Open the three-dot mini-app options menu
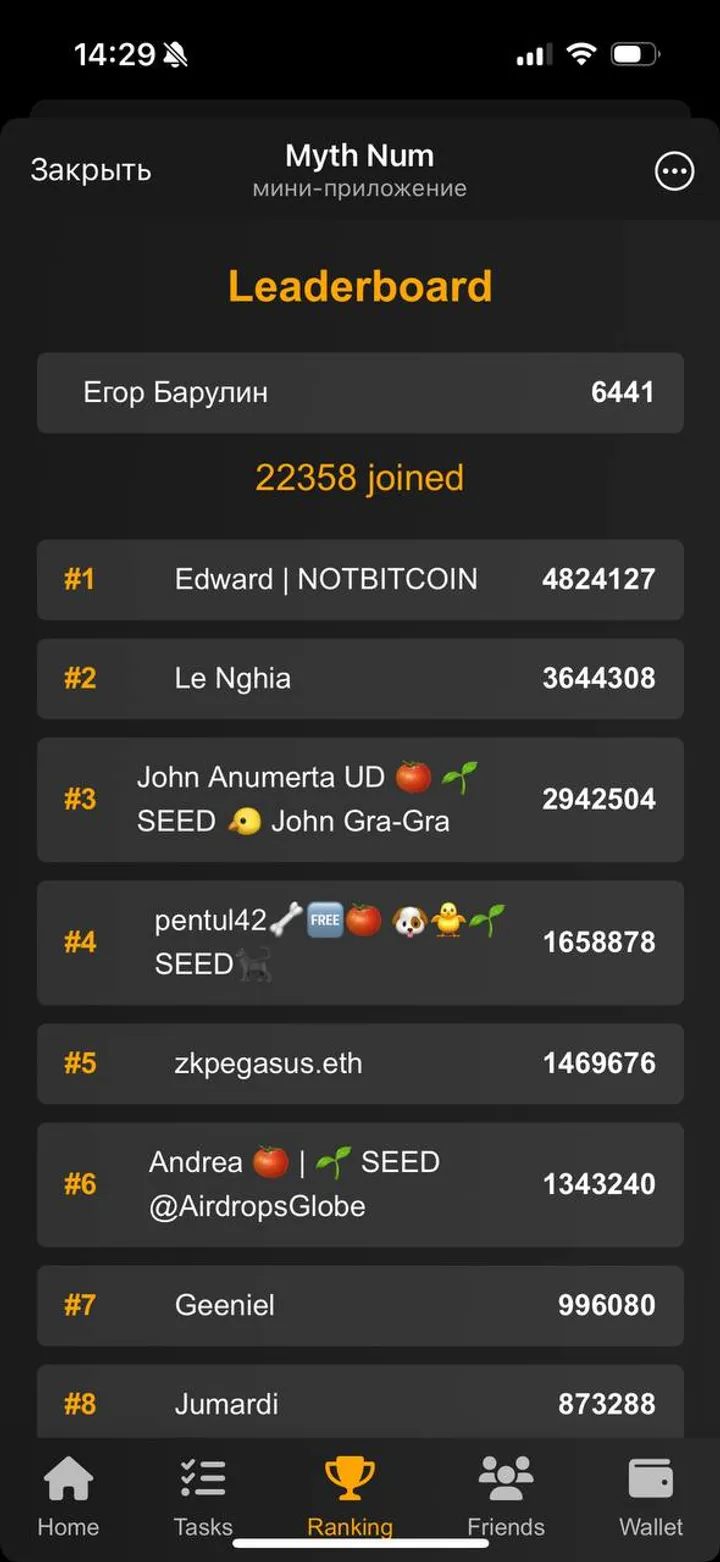The height and width of the screenshot is (1562, 720). 674,172
